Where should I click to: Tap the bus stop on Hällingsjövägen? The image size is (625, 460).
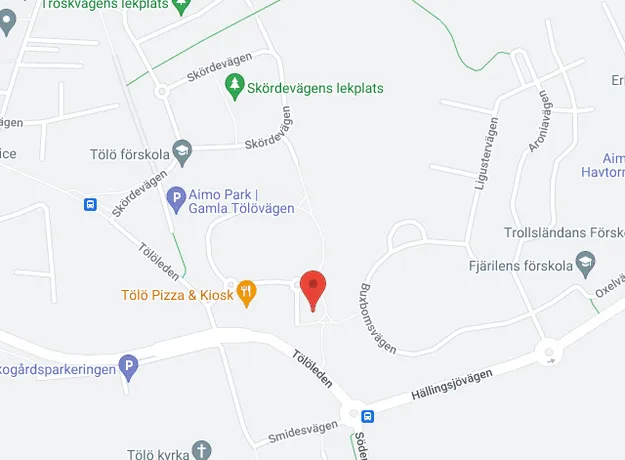coord(368,416)
